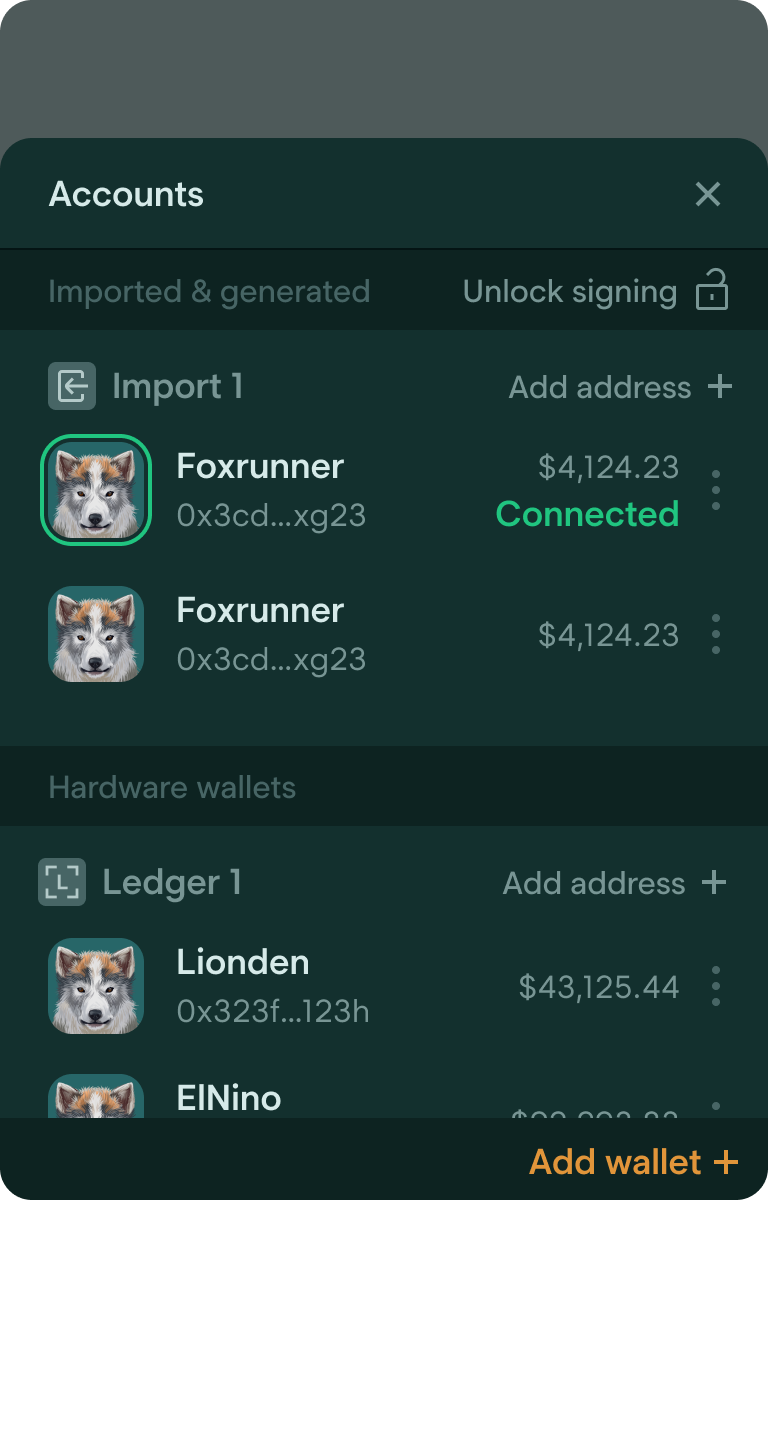Click the Lionden avatar thumbnail
This screenshot has width=768, height=1436.
[x=95, y=987]
